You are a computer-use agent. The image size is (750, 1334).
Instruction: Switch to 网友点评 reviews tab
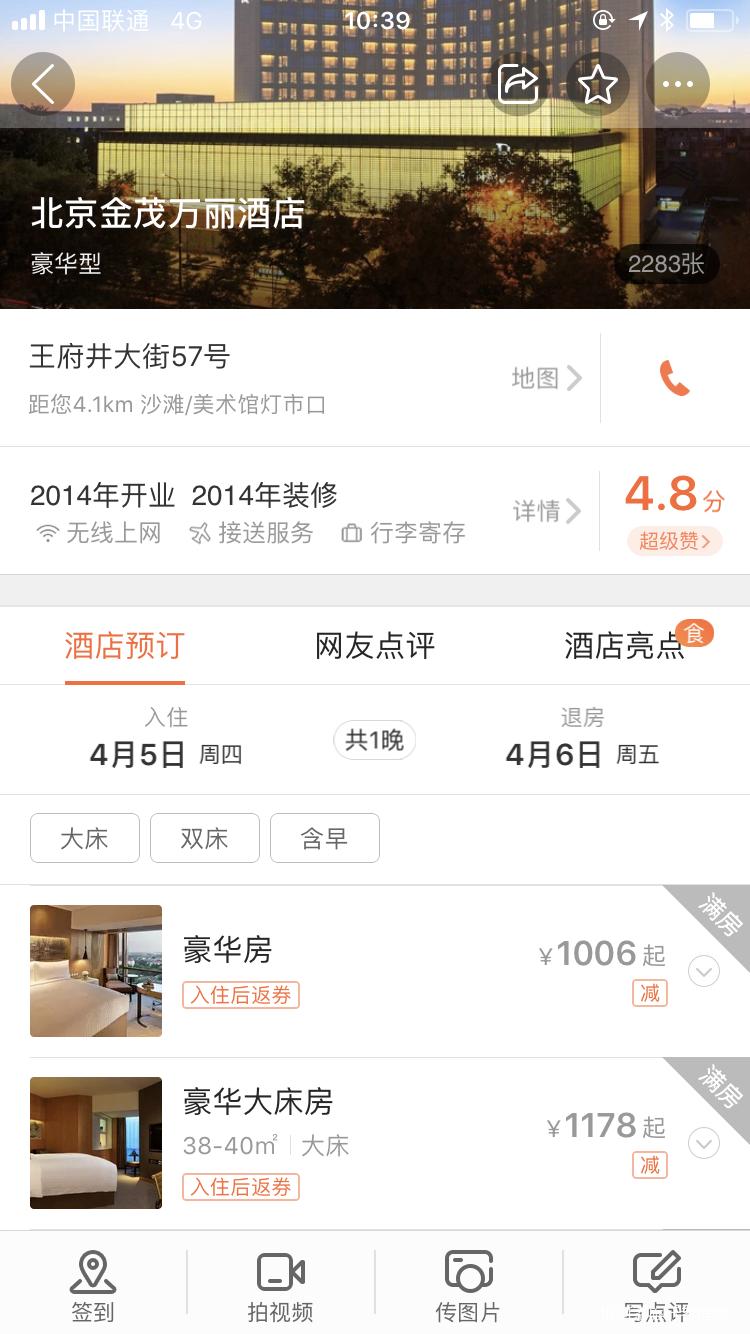click(x=374, y=646)
